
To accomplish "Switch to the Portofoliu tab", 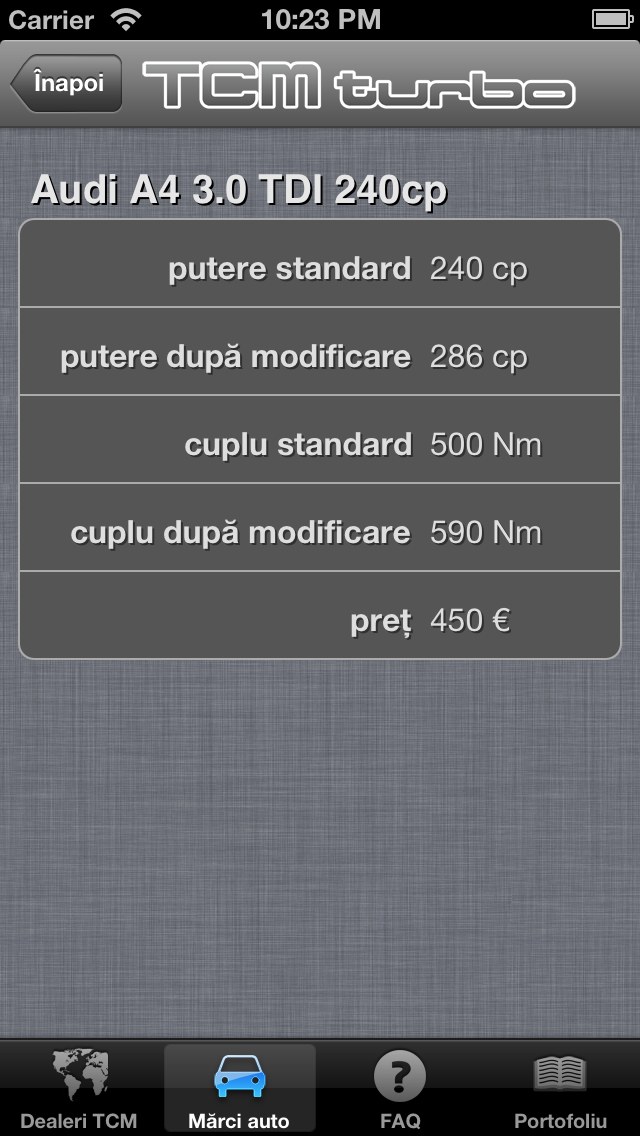I will coord(560,1089).
